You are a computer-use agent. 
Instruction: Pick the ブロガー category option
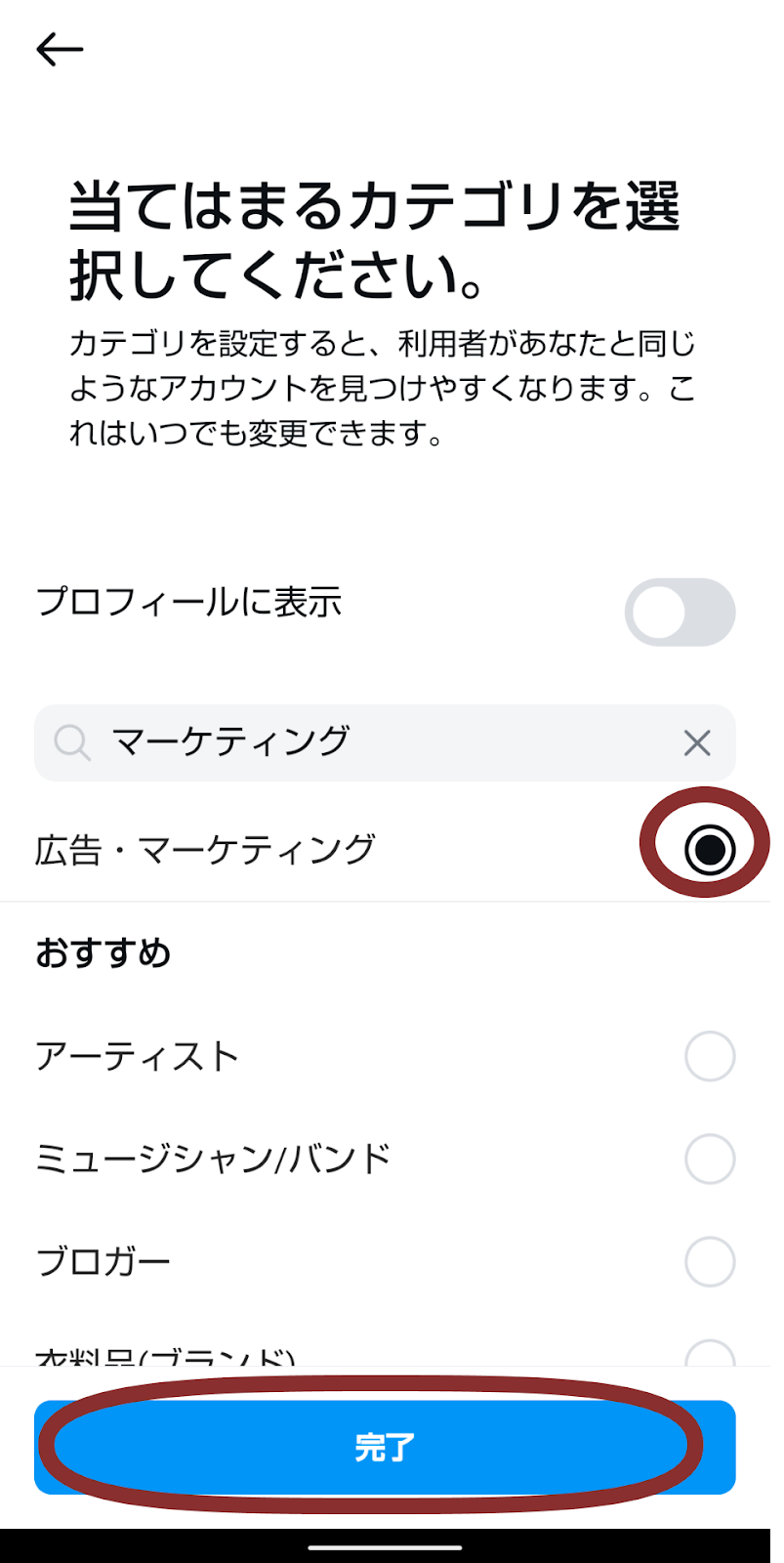coord(385,1261)
